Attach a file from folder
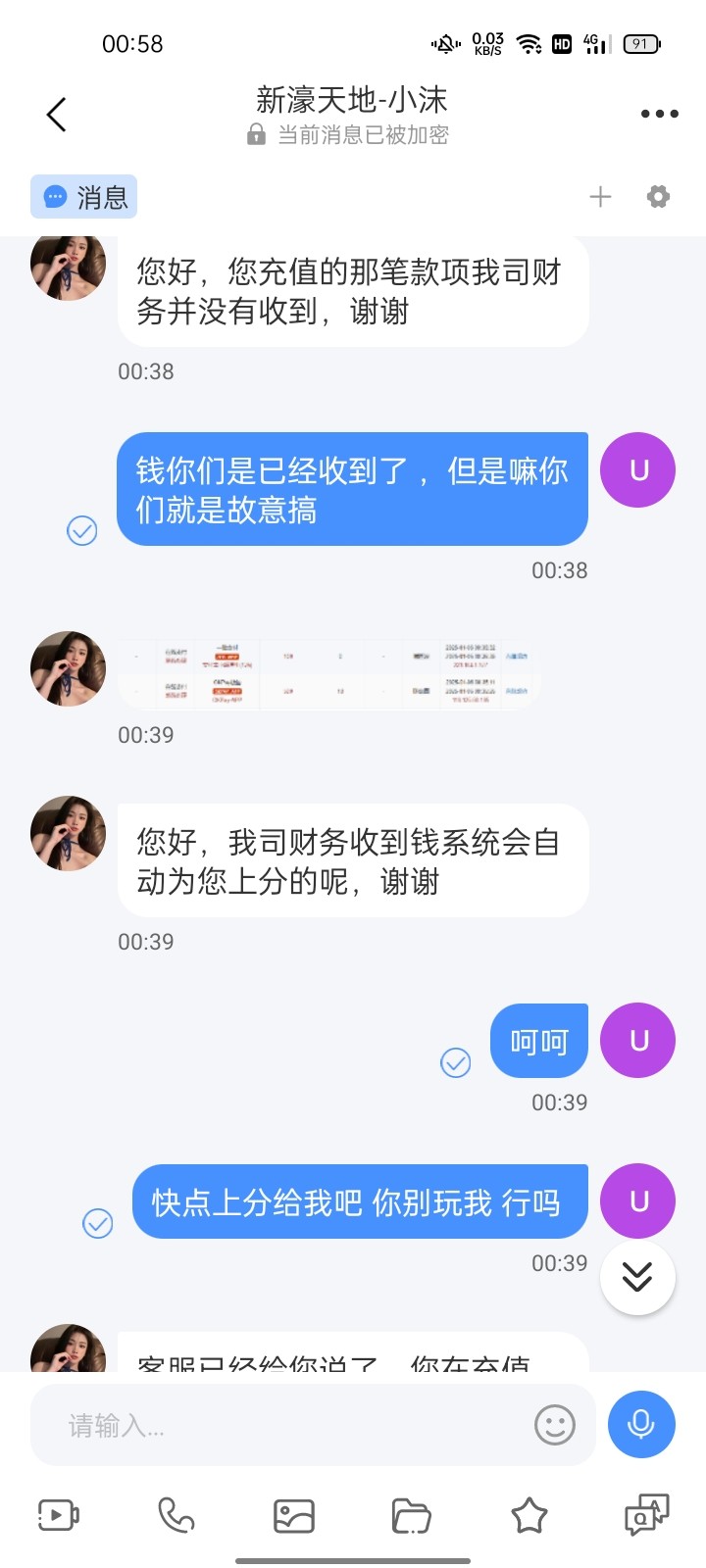This screenshot has height=1568, width=706. point(412,1515)
